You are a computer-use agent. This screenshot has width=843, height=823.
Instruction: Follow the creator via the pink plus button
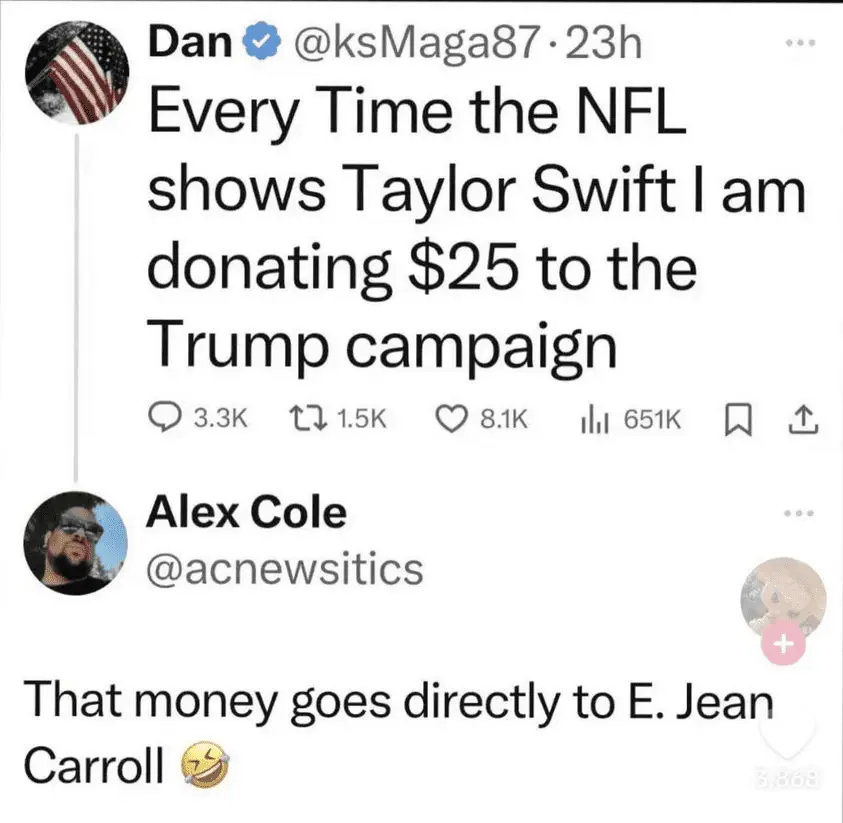tap(785, 646)
